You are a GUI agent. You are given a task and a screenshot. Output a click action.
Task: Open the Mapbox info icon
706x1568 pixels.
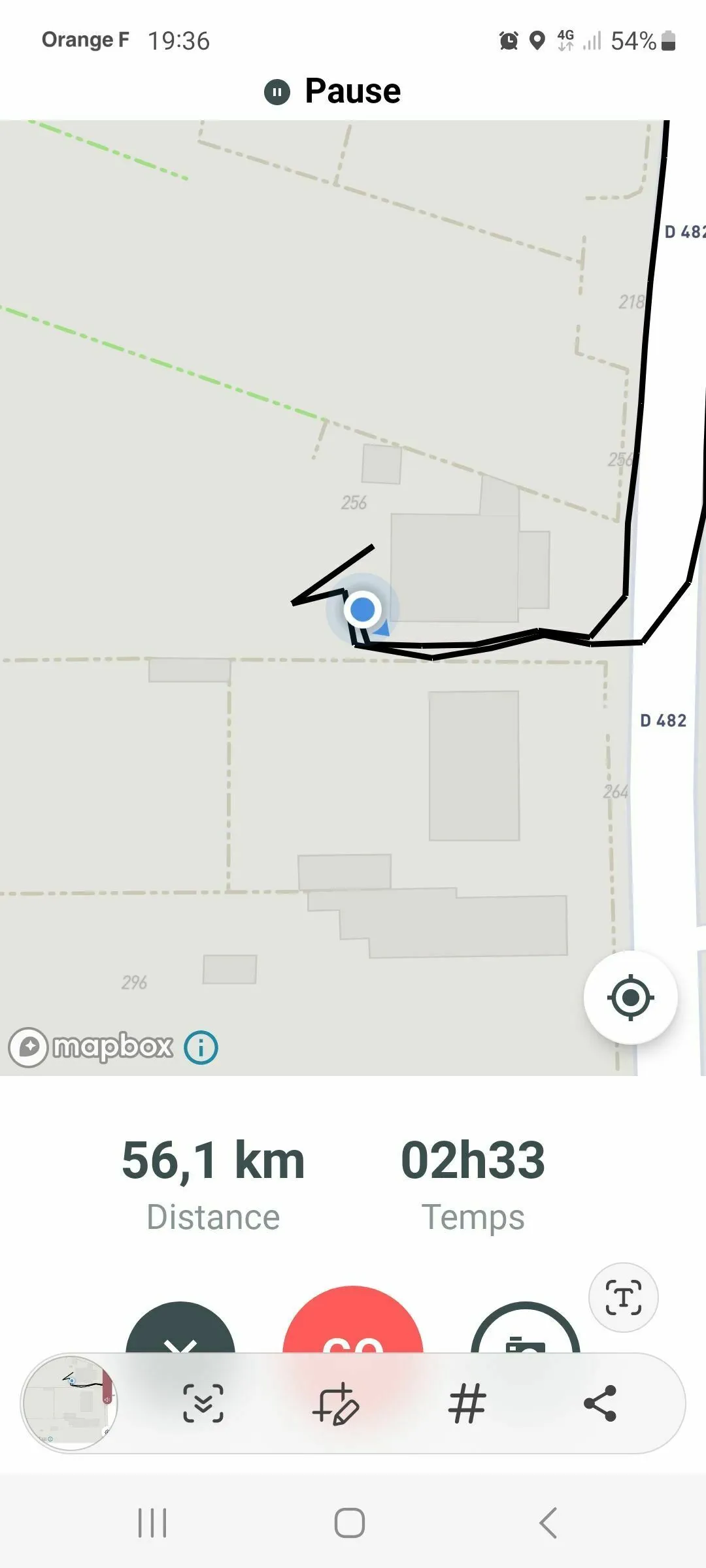point(201,1047)
